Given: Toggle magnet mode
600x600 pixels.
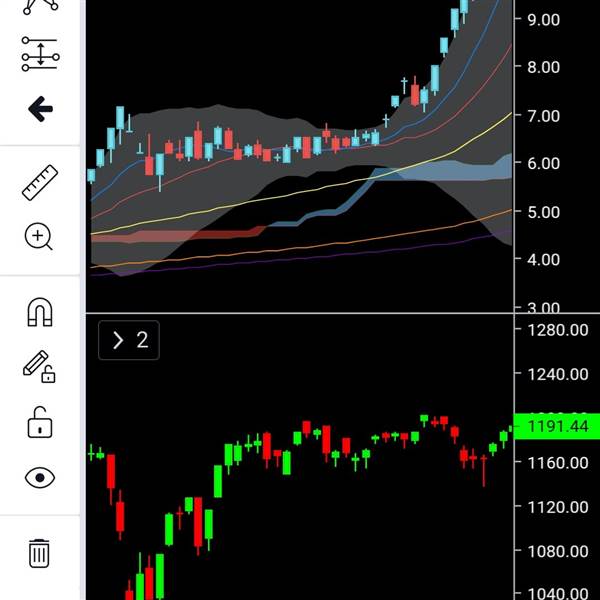Looking at the screenshot, I should [x=40, y=313].
